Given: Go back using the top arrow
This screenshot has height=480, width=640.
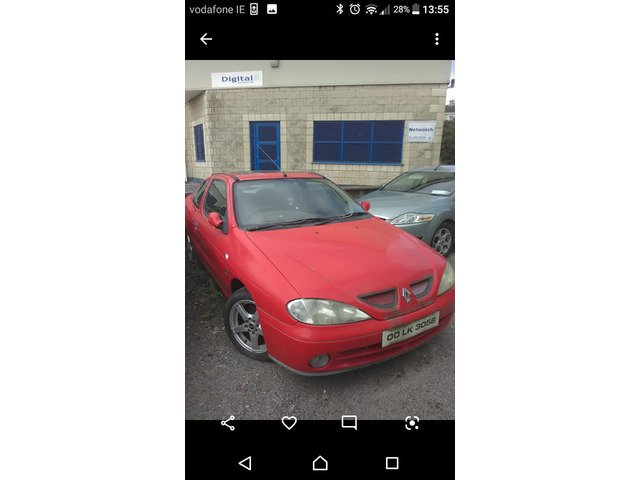Looking at the screenshot, I should point(206,39).
